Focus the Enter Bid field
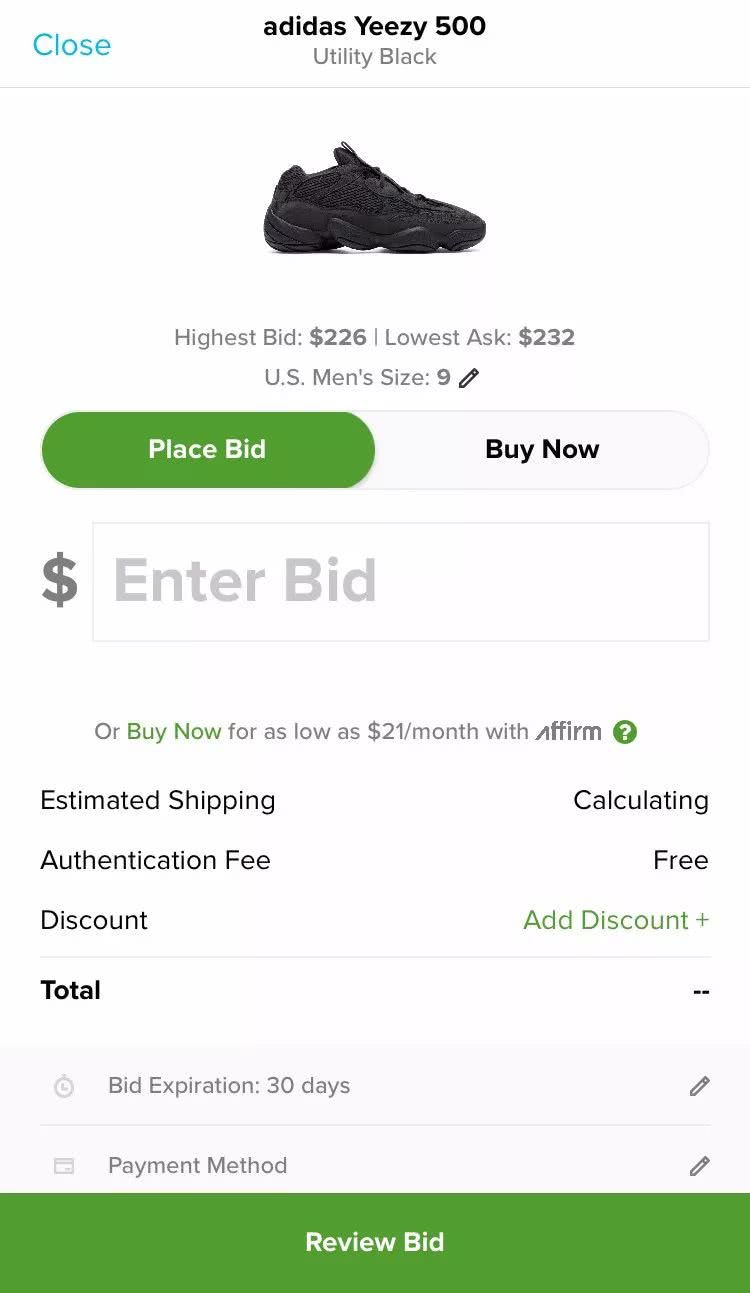This screenshot has height=1293, width=750. 400,581
